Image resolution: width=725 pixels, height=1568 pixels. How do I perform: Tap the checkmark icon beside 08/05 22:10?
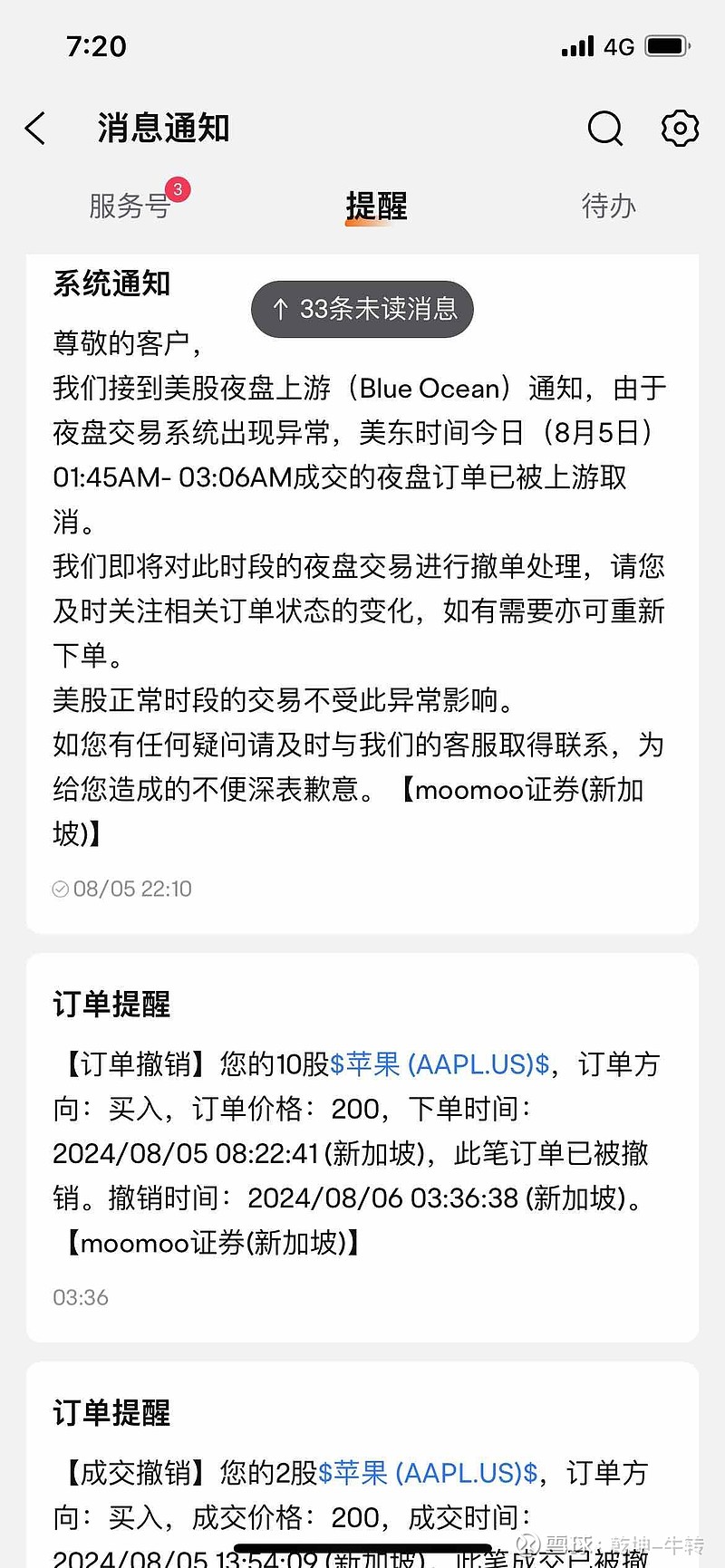(x=60, y=890)
